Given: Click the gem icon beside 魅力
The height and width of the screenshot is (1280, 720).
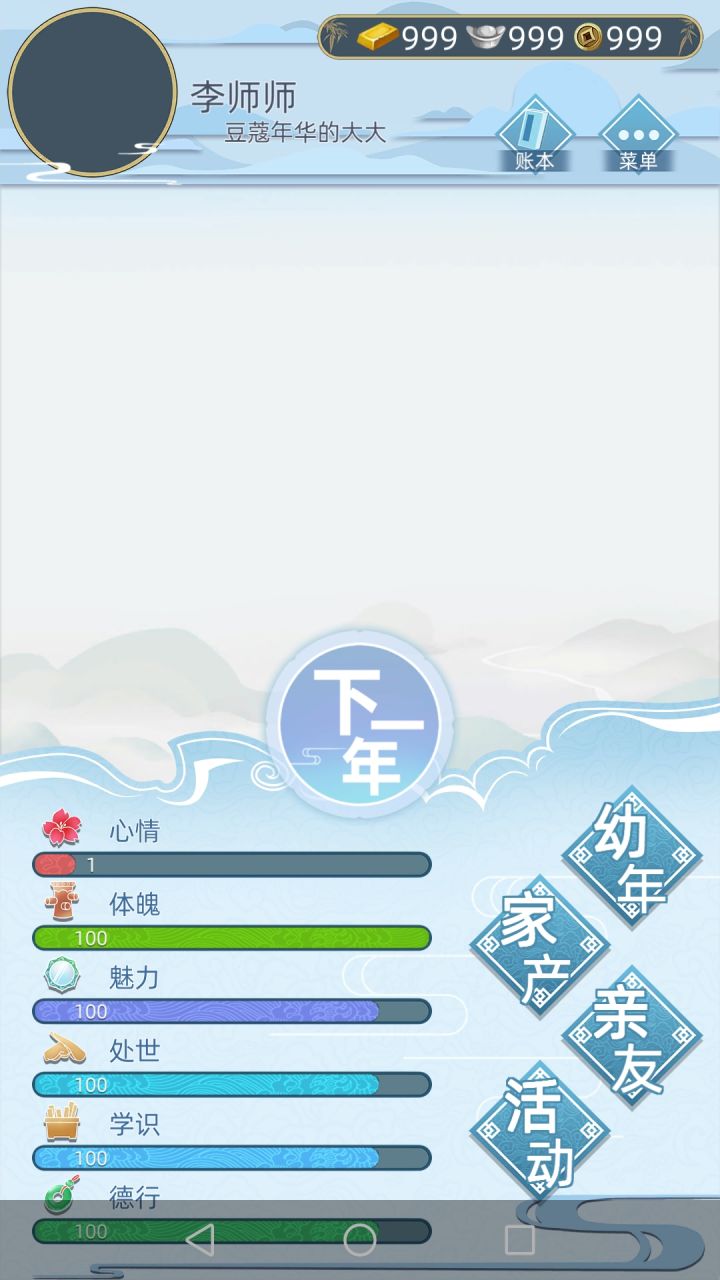Looking at the screenshot, I should point(62,976).
